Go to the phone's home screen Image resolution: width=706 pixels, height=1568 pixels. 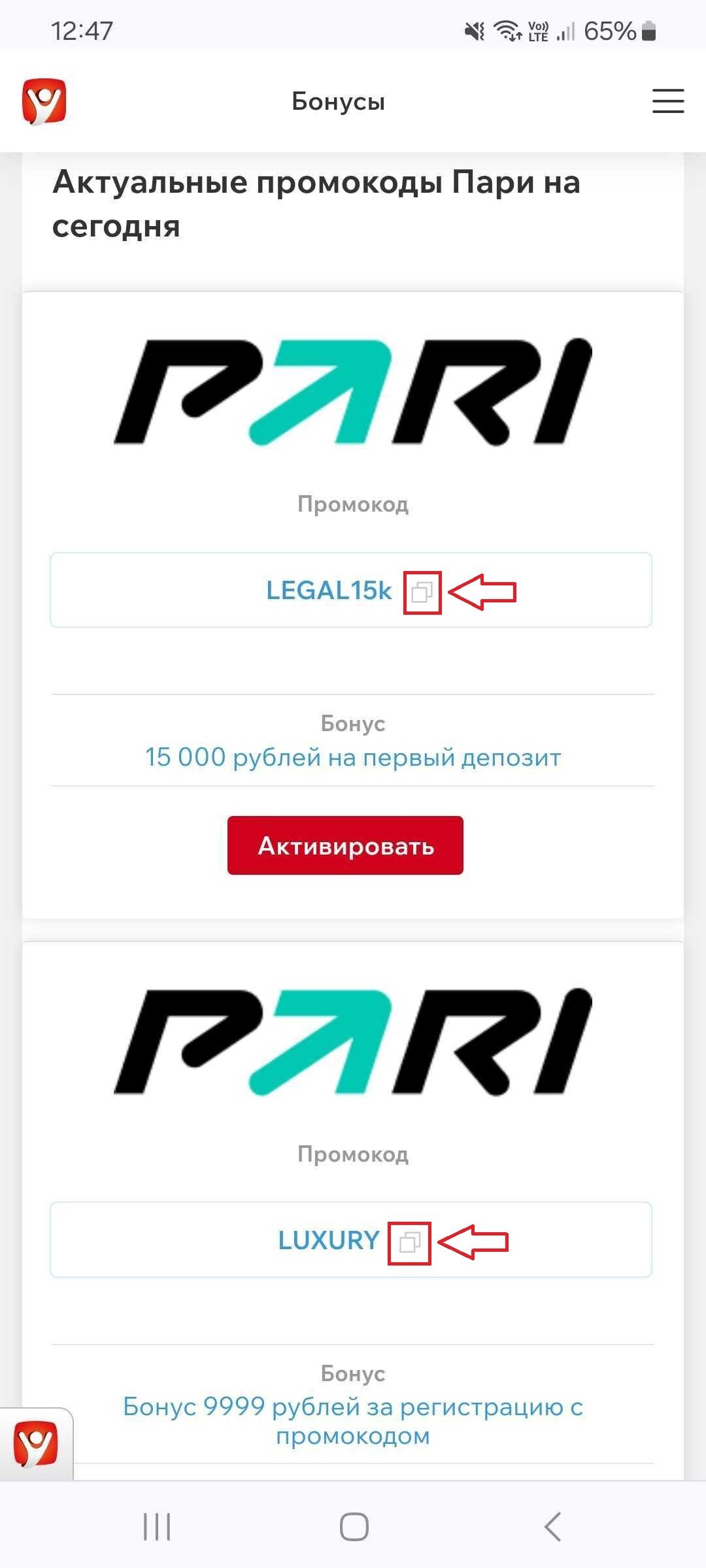tap(354, 1527)
